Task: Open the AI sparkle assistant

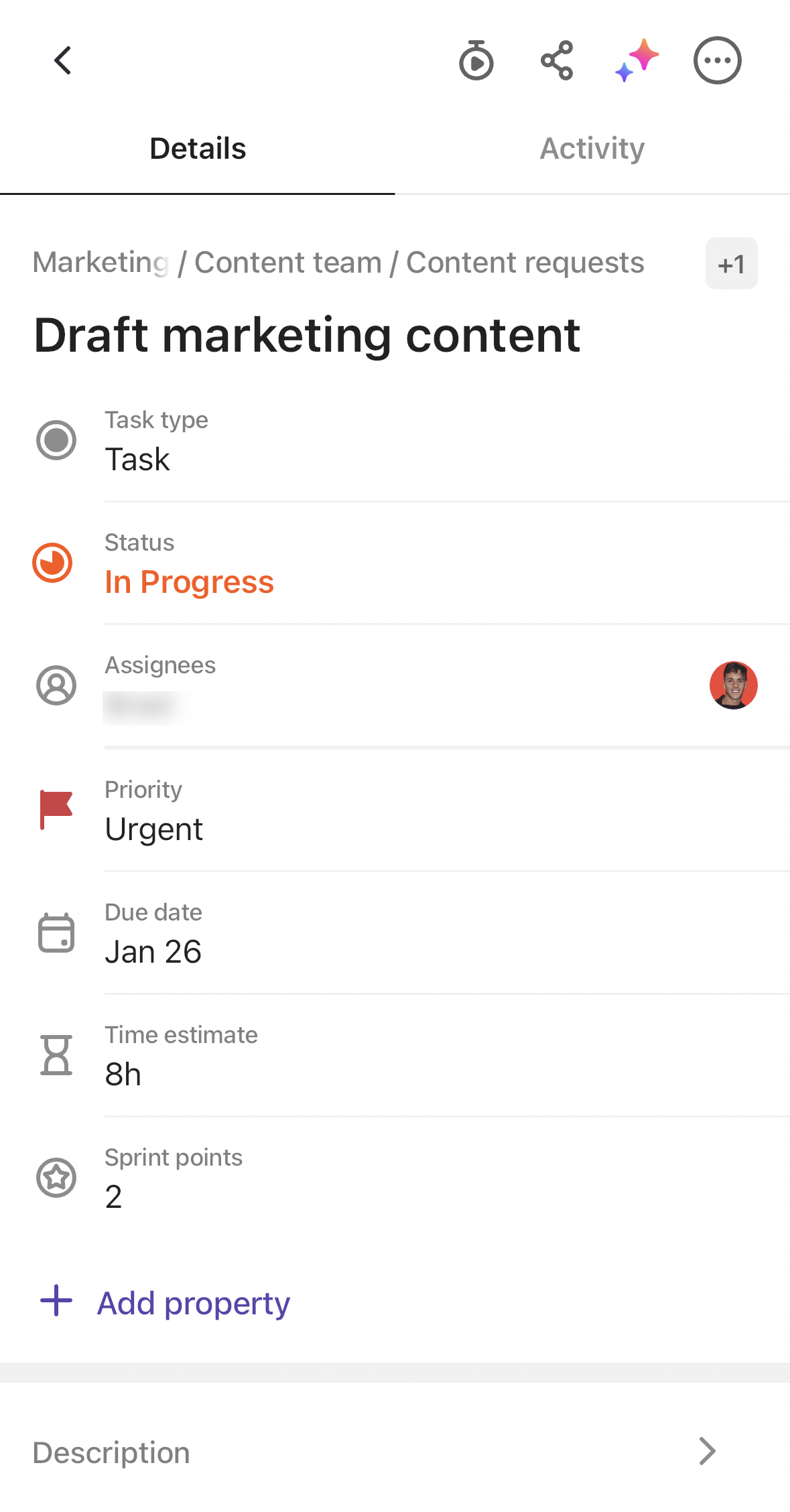Action: (x=637, y=61)
